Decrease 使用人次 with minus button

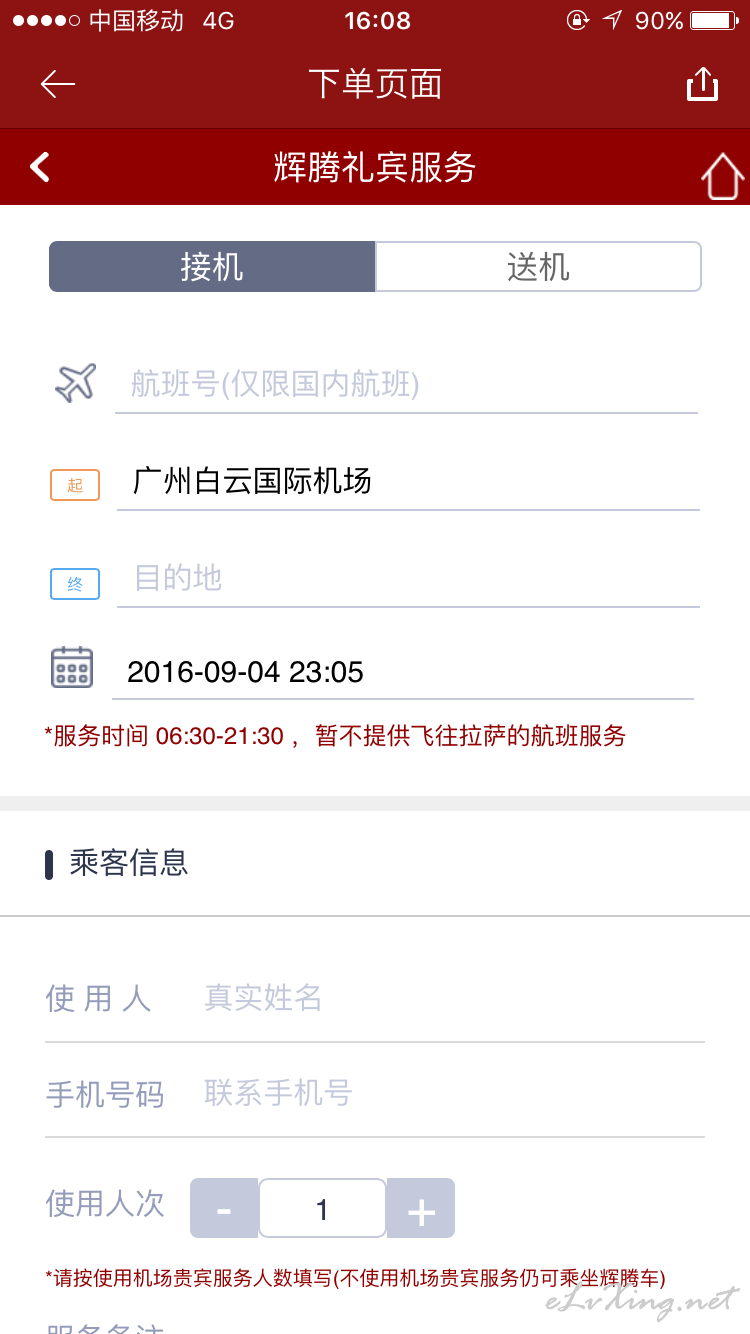(x=224, y=1208)
